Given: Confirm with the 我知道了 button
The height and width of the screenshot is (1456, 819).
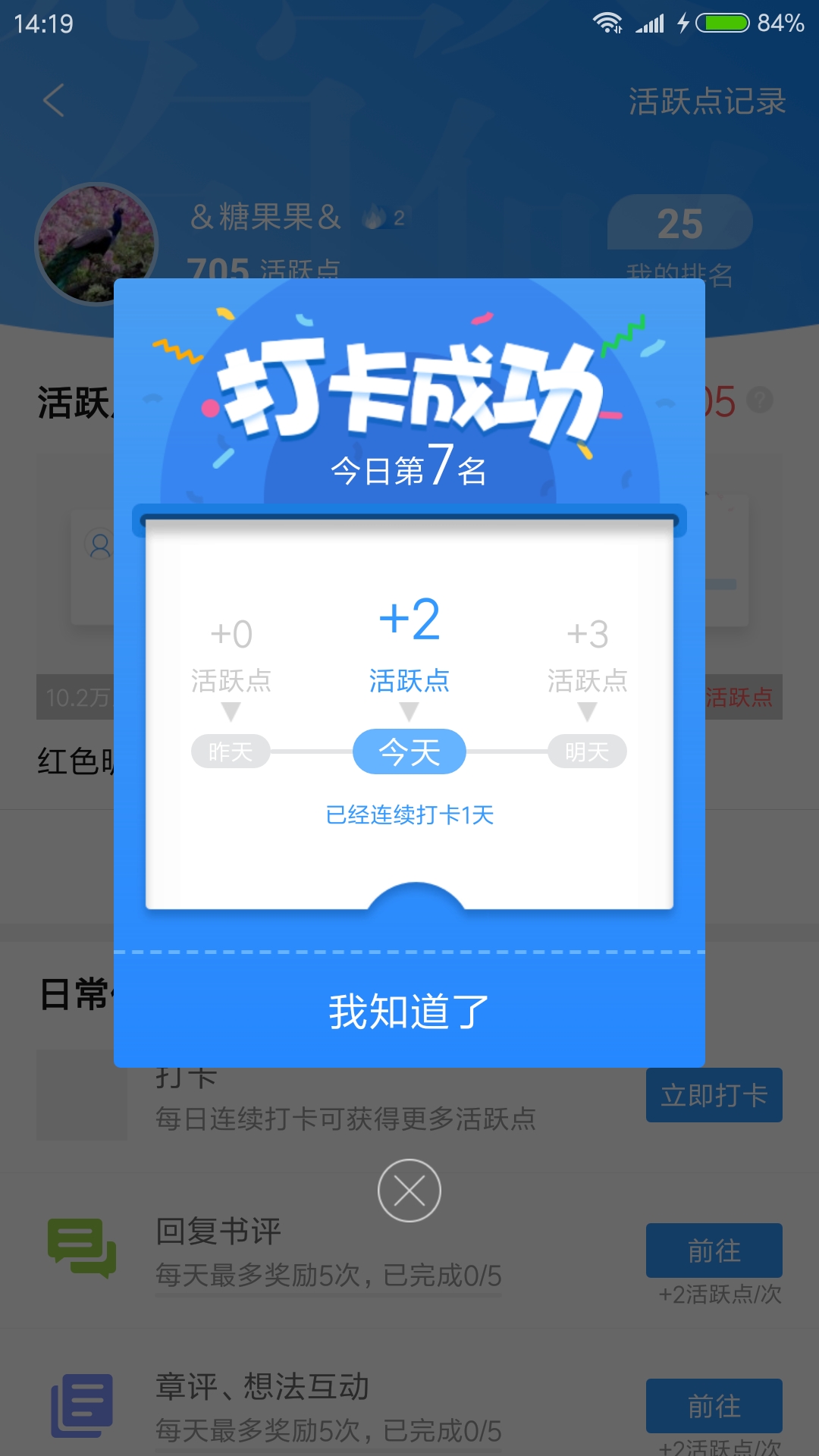Looking at the screenshot, I should (409, 1012).
